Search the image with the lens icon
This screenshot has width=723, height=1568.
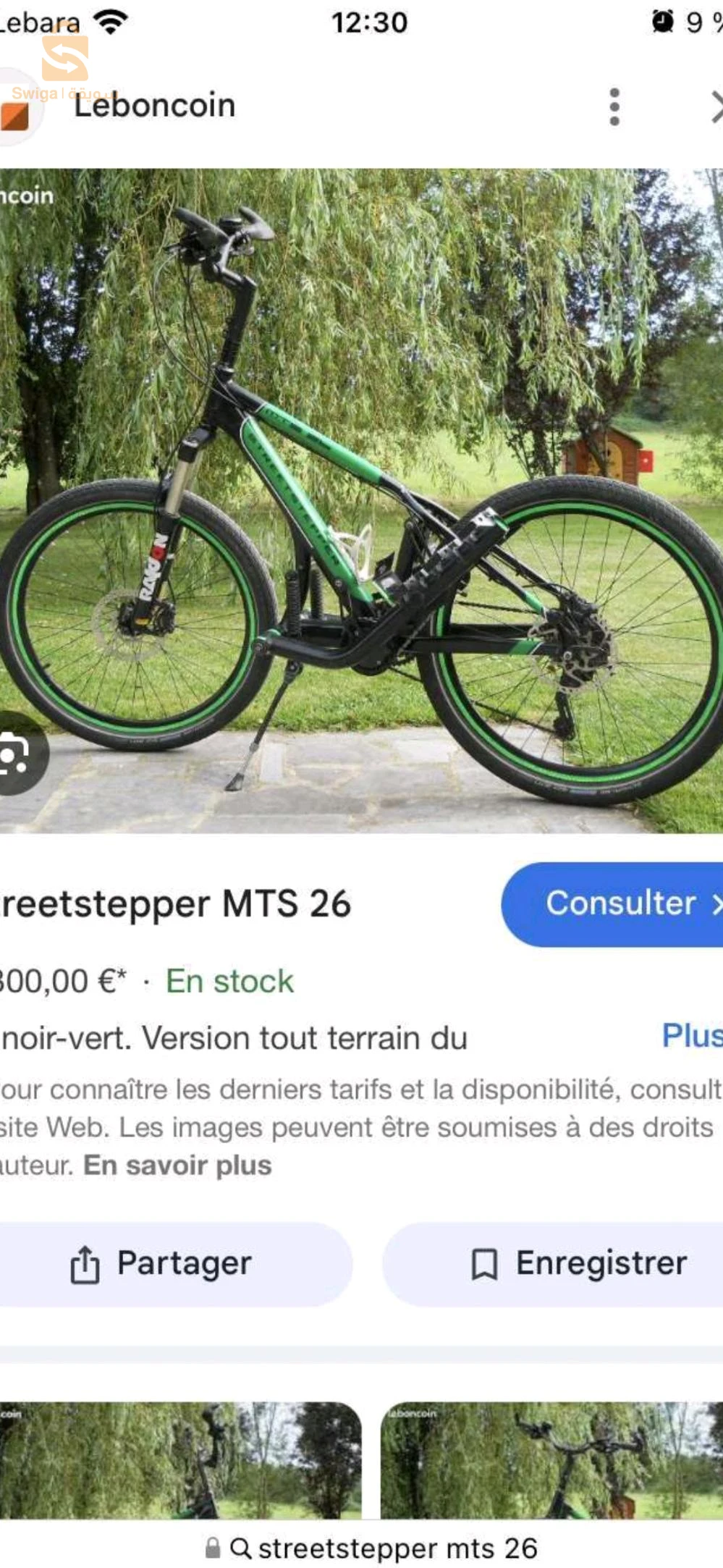tap(19, 753)
